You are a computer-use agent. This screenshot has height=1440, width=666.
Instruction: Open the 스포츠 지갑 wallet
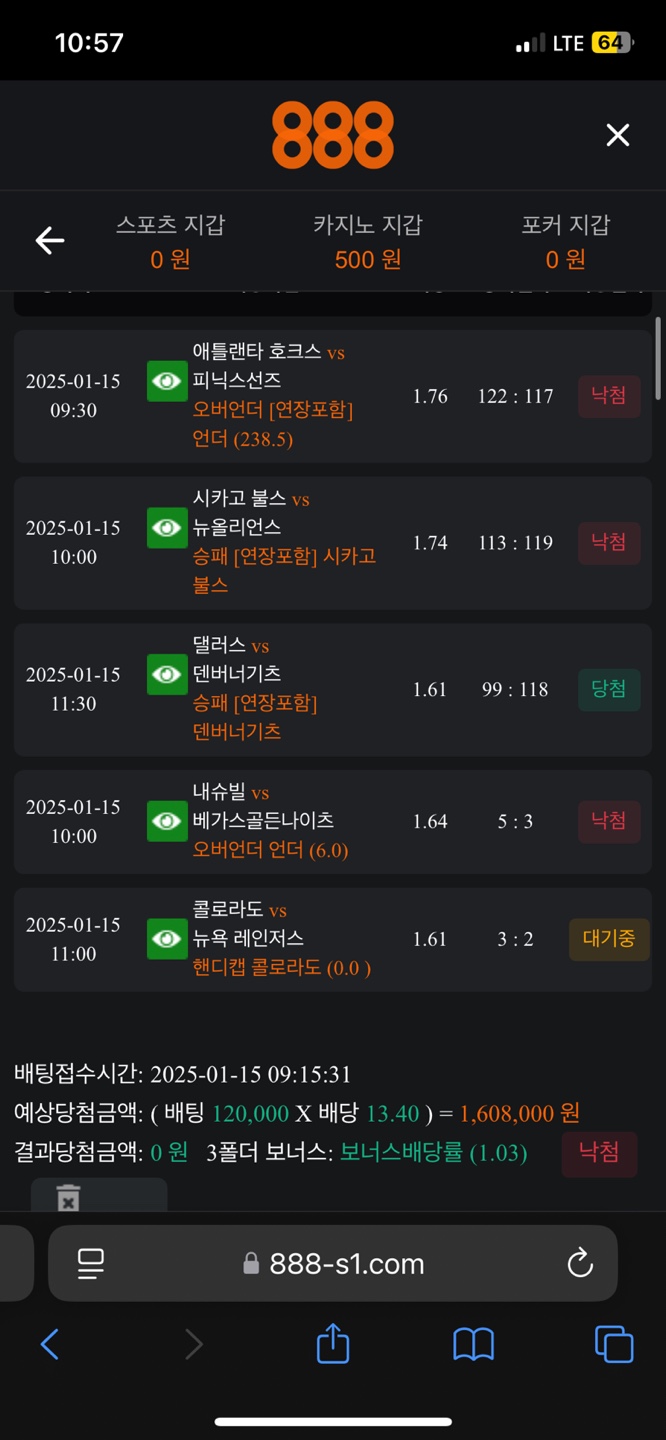coord(170,241)
